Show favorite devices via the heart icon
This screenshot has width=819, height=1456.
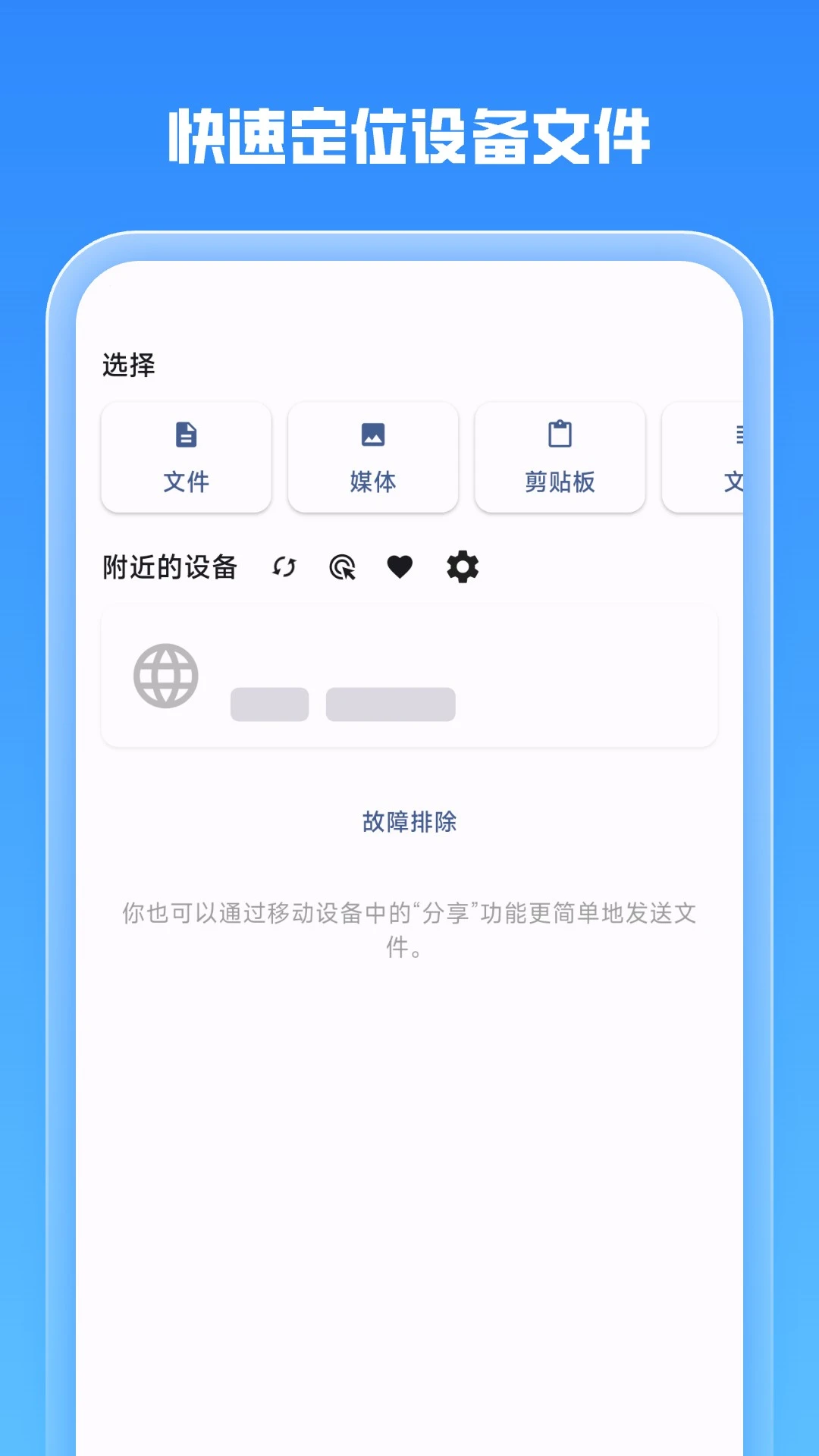pos(400,566)
